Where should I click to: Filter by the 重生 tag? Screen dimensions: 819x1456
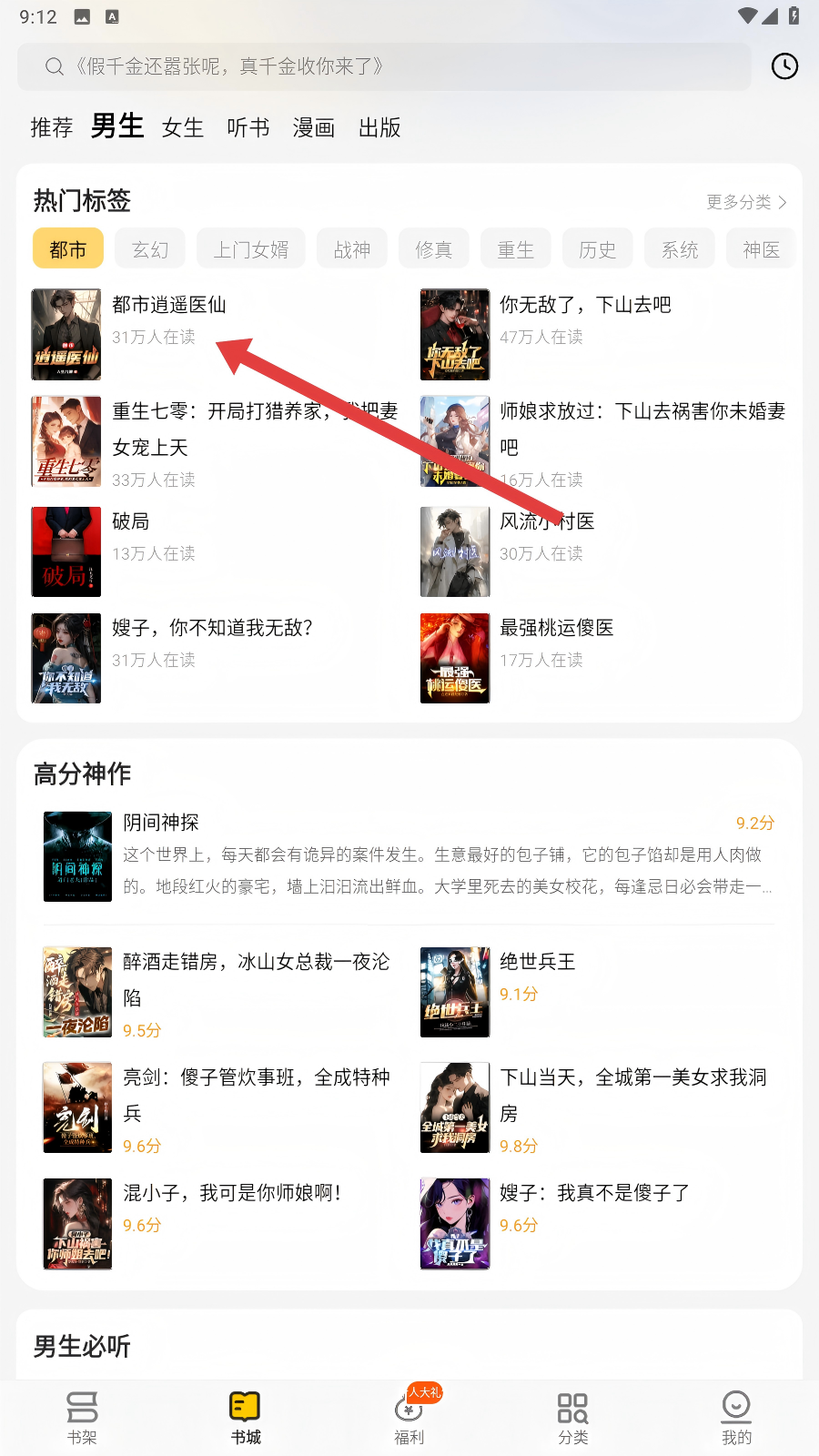516,249
